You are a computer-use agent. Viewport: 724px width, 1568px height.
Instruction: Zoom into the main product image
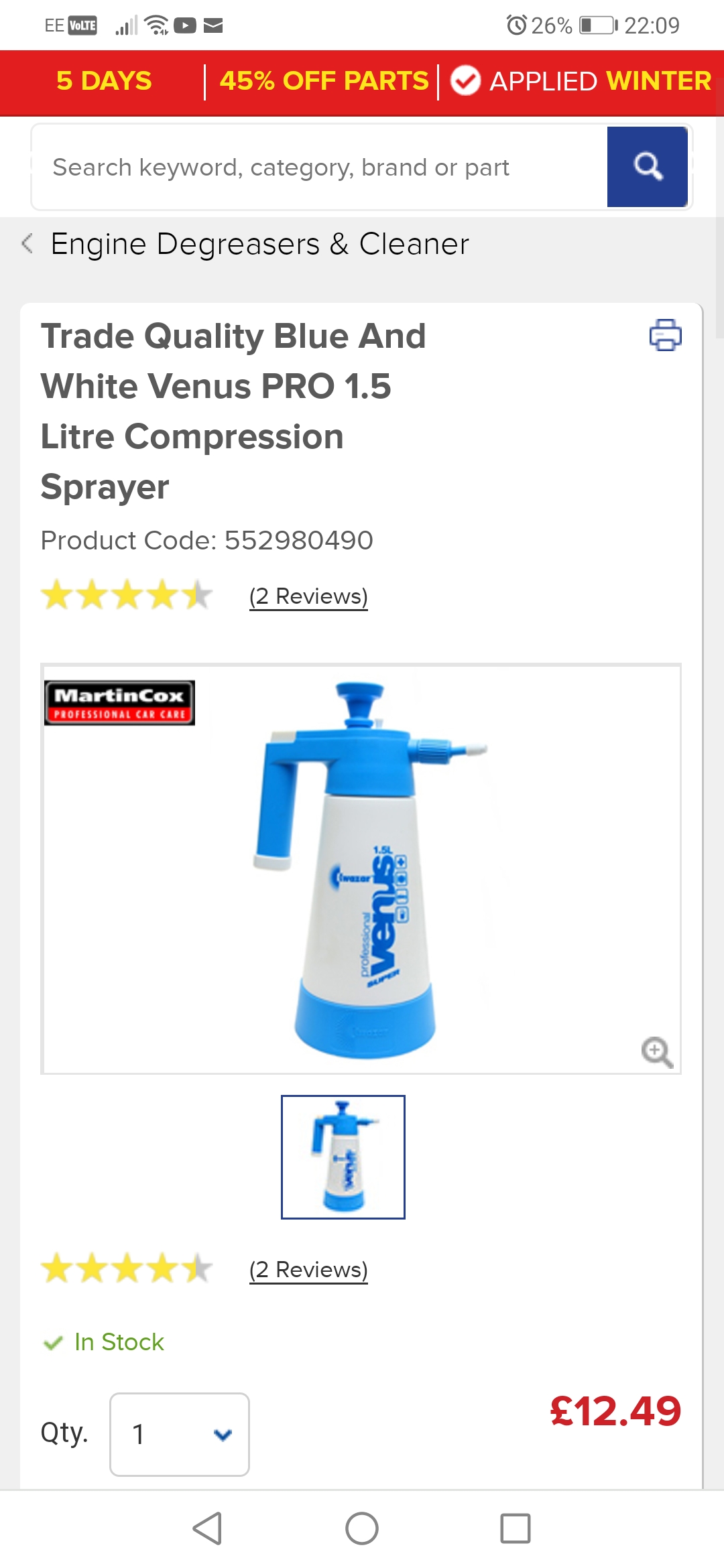click(656, 1052)
